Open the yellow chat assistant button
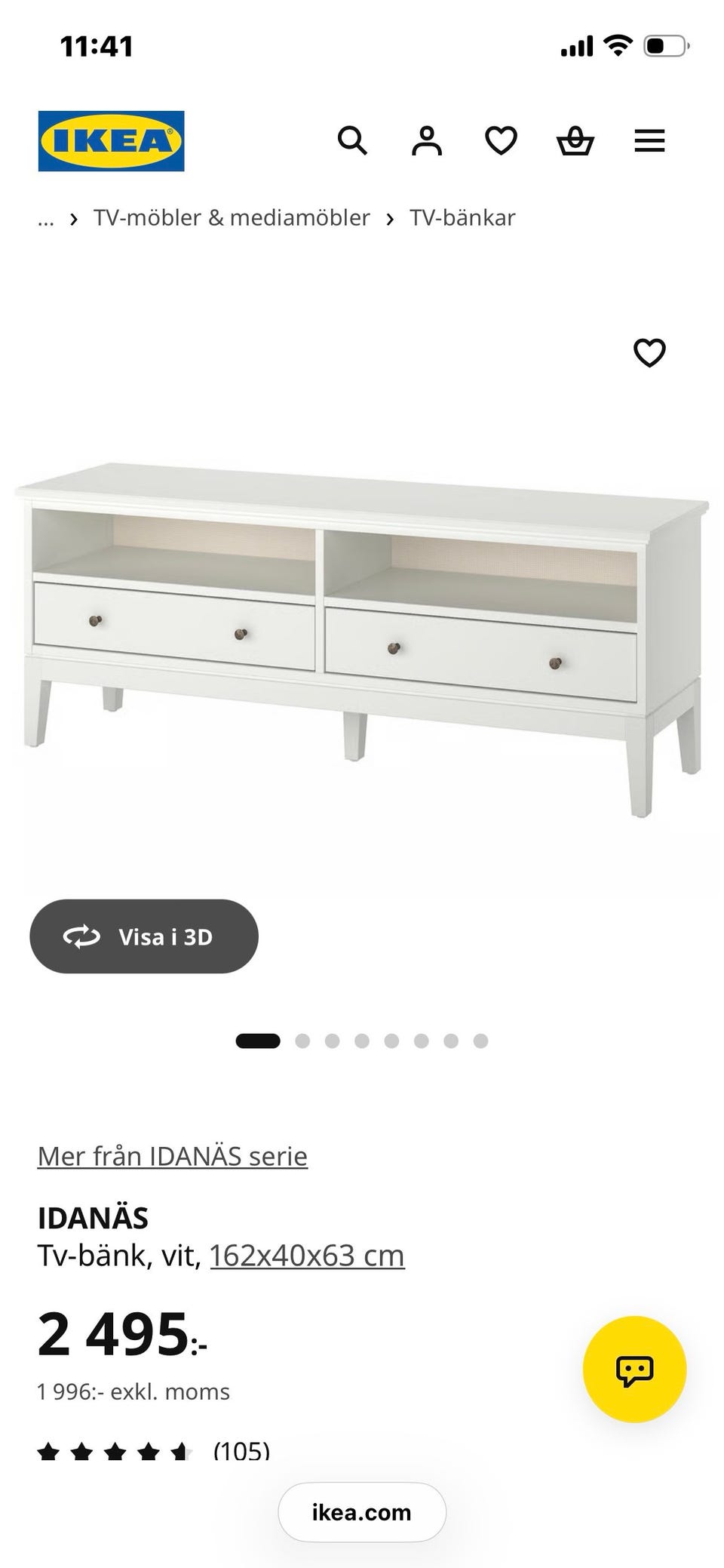 pyautogui.click(x=635, y=1369)
